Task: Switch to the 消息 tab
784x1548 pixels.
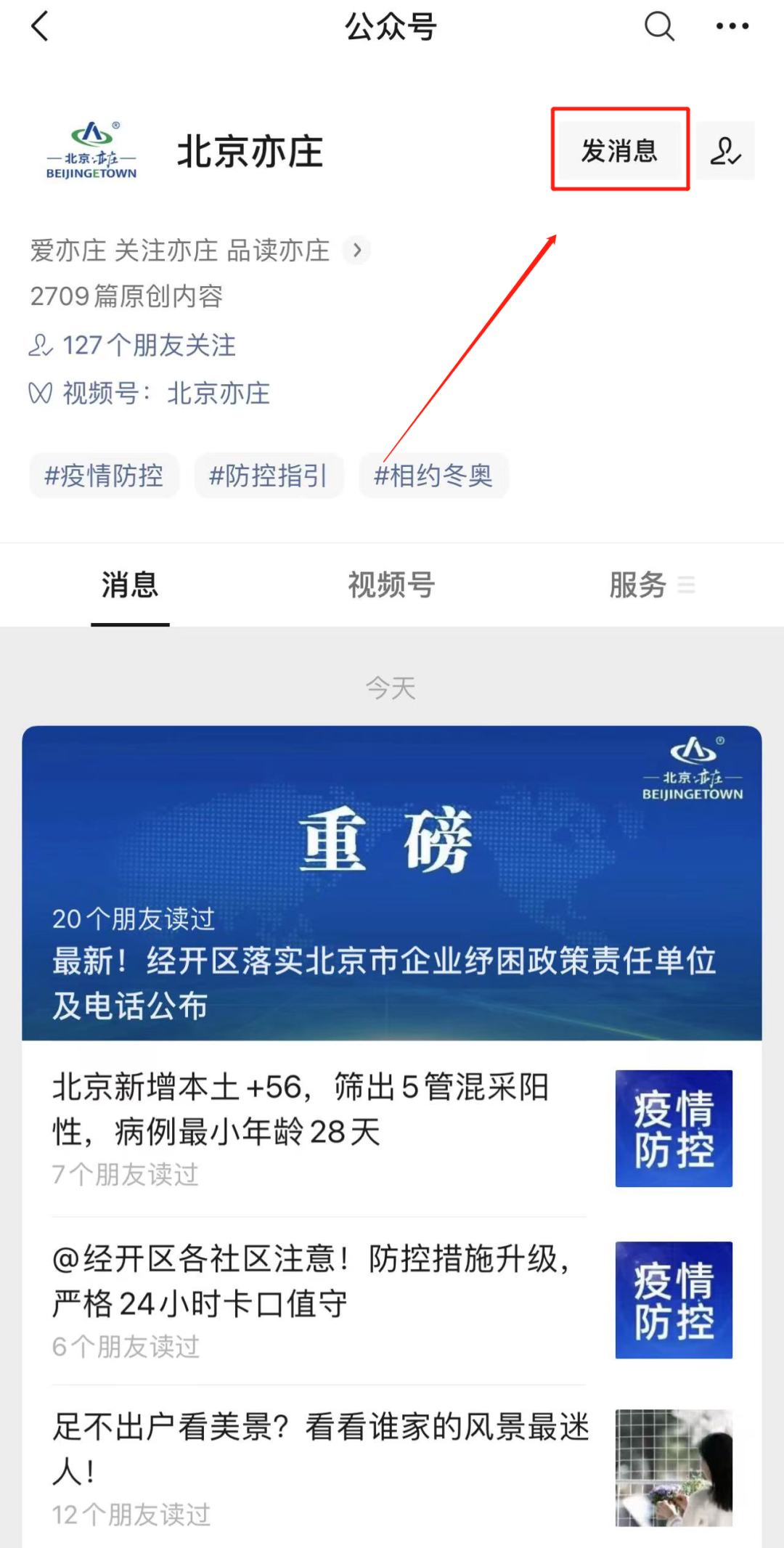Action: 130,585
